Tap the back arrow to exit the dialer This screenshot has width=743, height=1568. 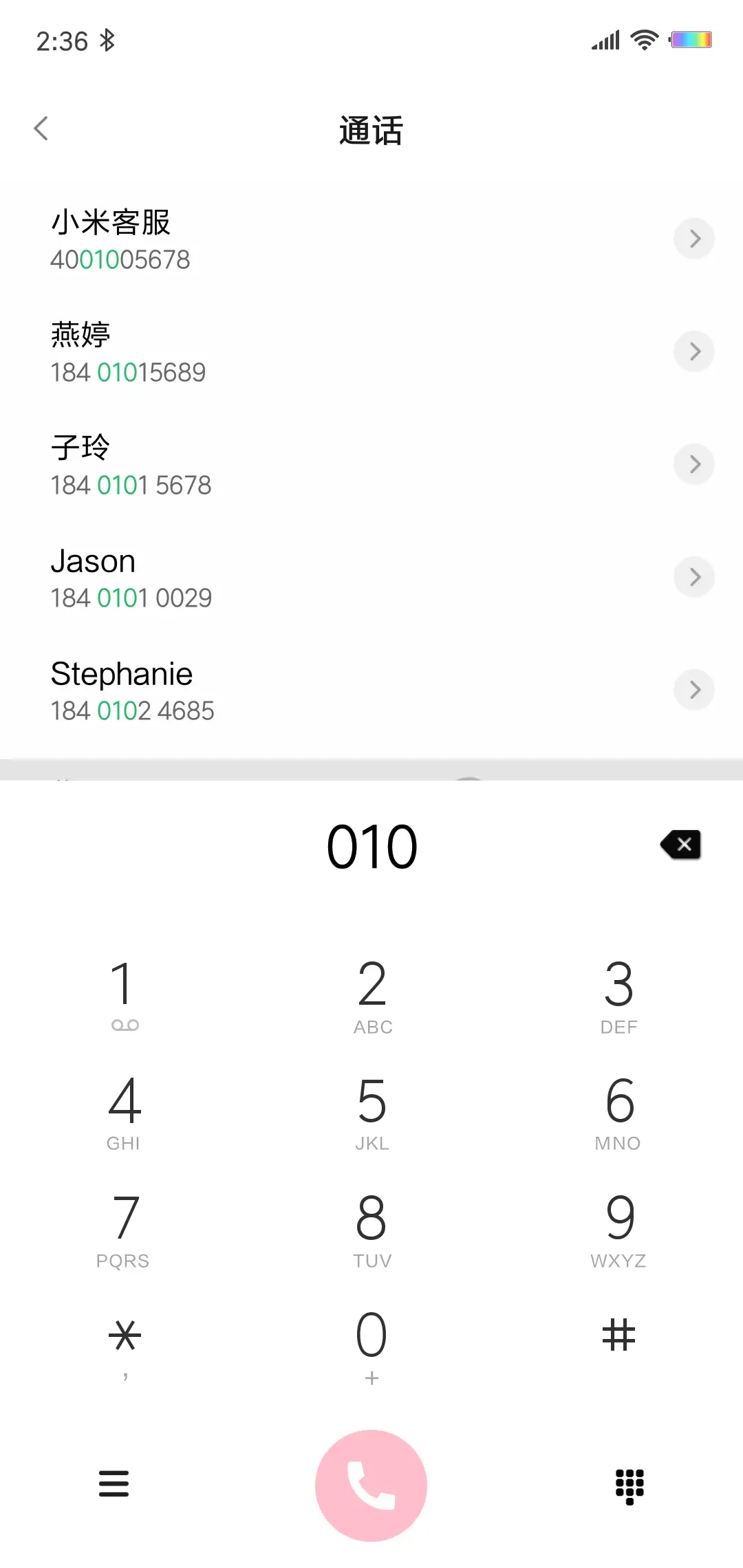point(41,128)
